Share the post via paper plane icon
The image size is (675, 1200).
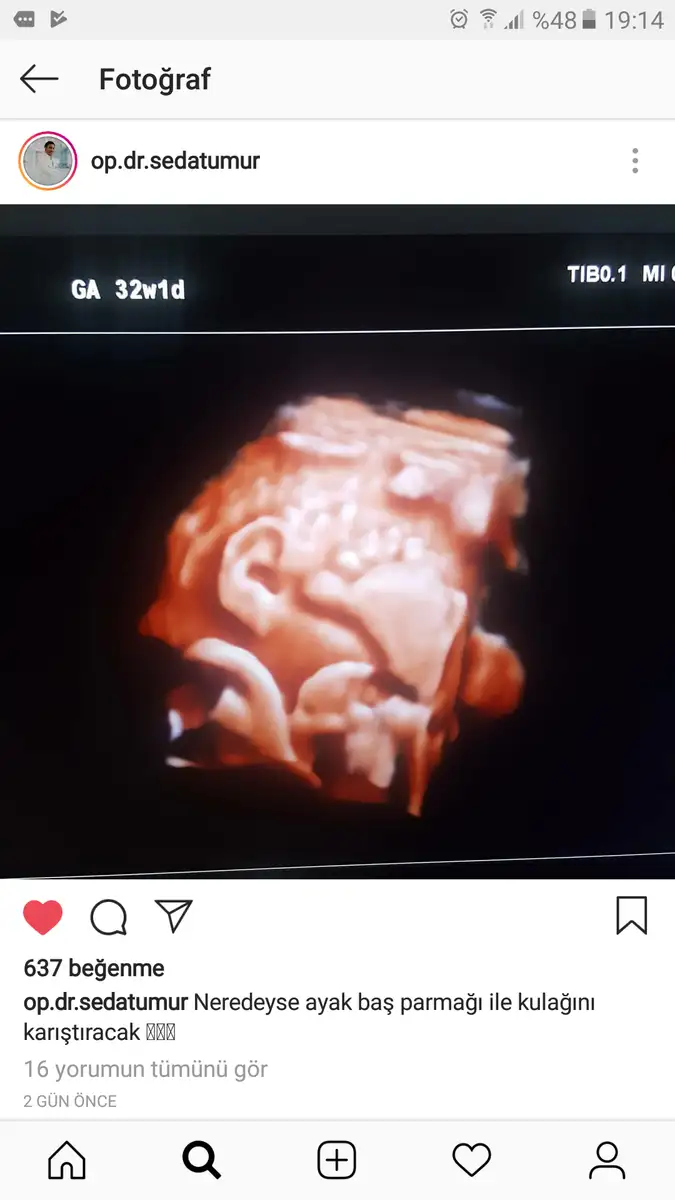[173, 916]
